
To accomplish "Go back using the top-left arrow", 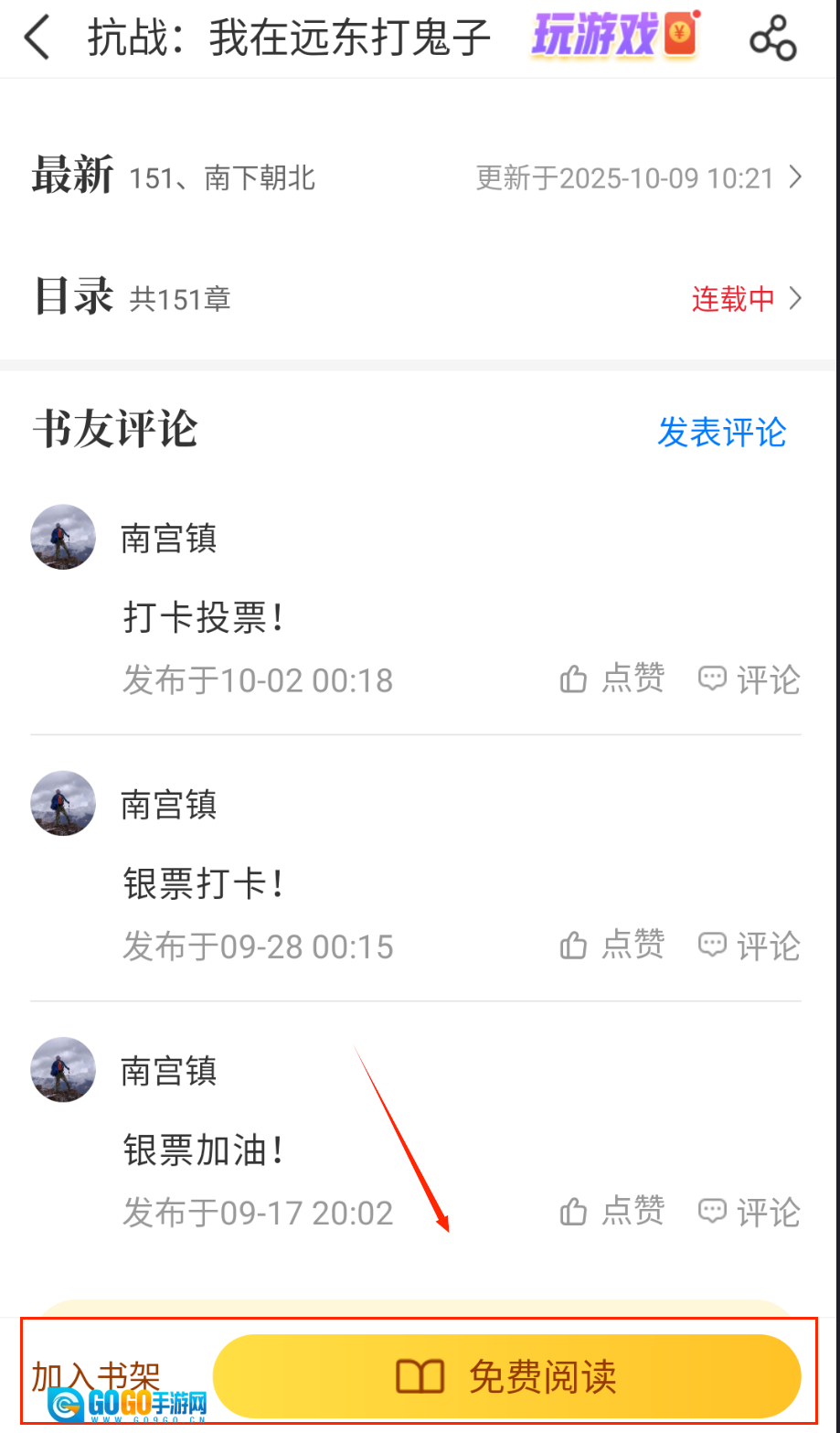I will [x=37, y=38].
